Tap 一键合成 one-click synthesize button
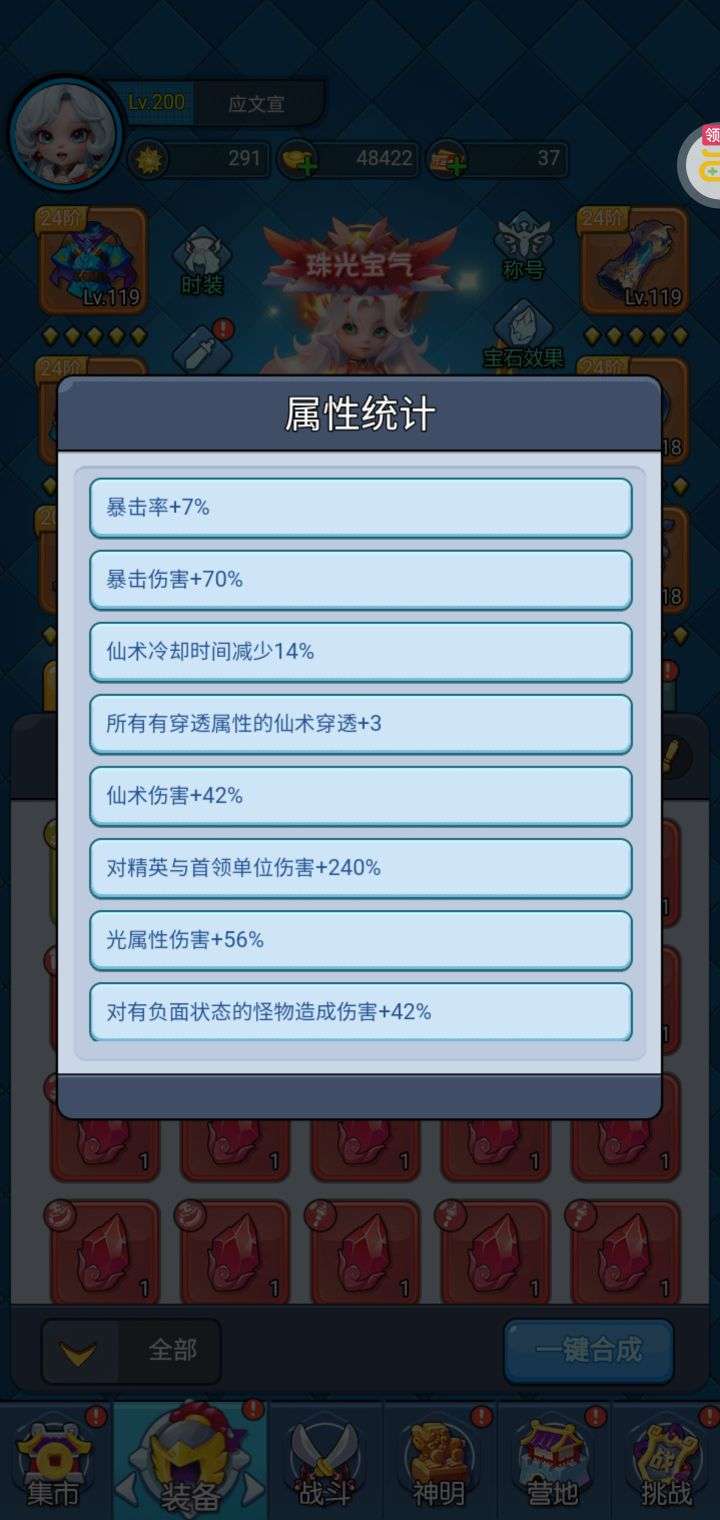720x1520 pixels. pos(588,1351)
